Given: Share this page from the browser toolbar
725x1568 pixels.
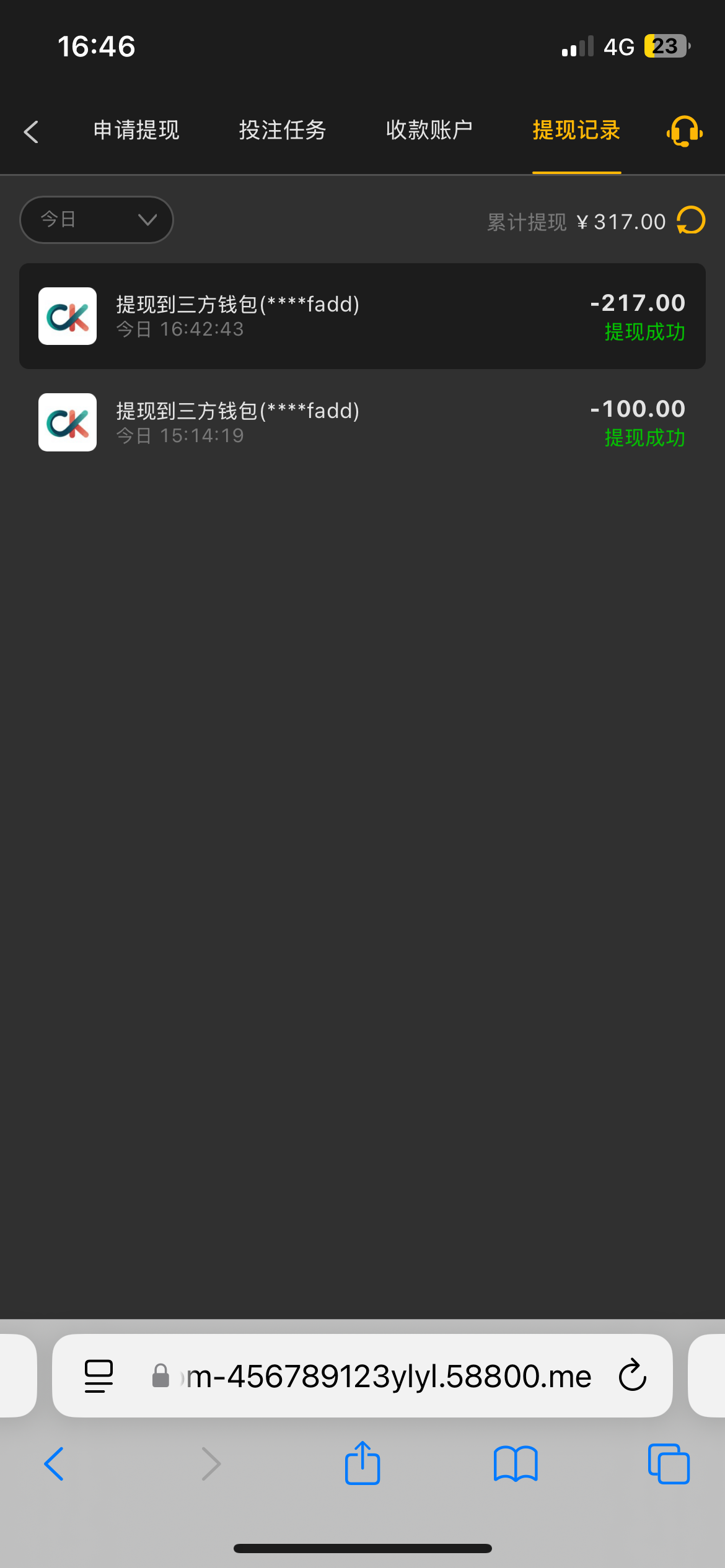Looking at the screenshot, I should tap(362, 1463).
